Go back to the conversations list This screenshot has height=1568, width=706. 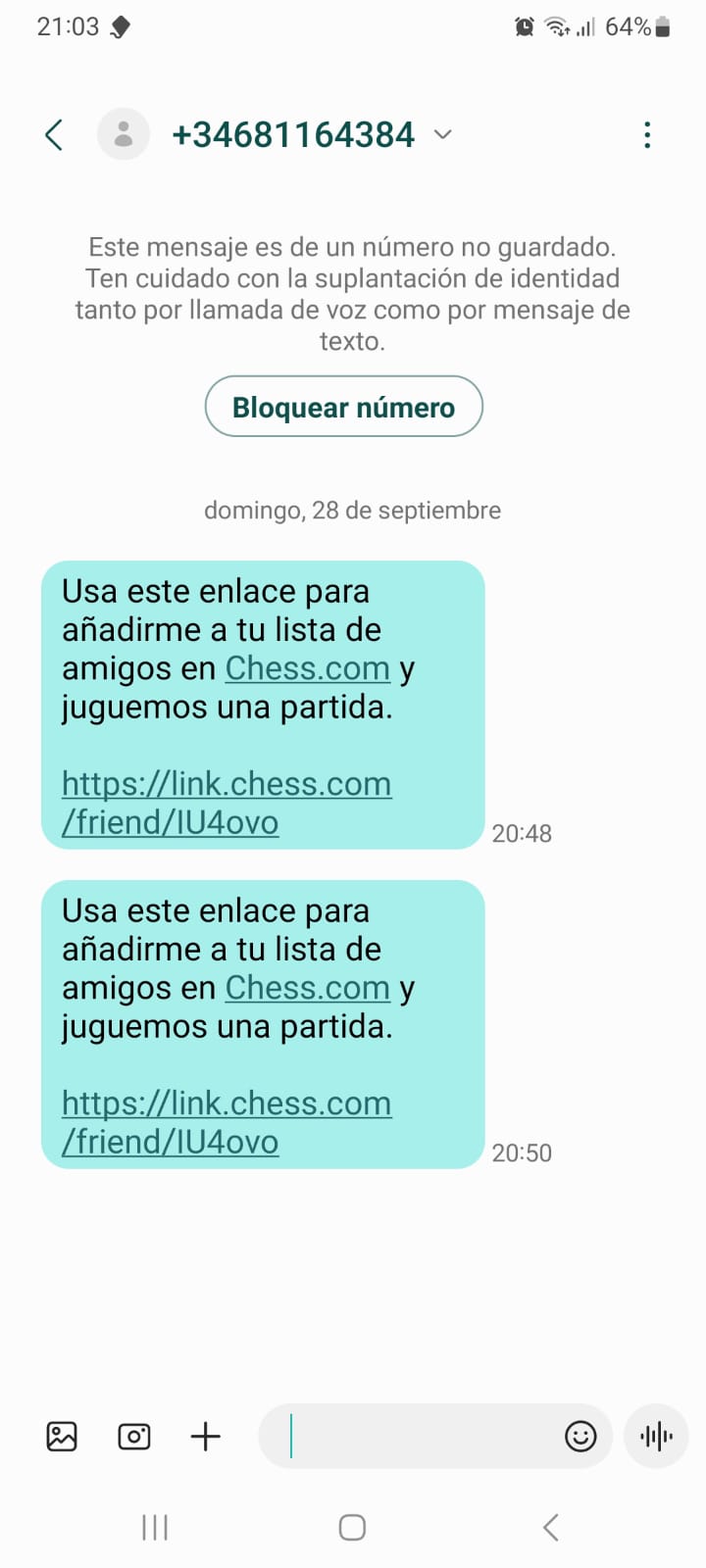coord(55,135)
